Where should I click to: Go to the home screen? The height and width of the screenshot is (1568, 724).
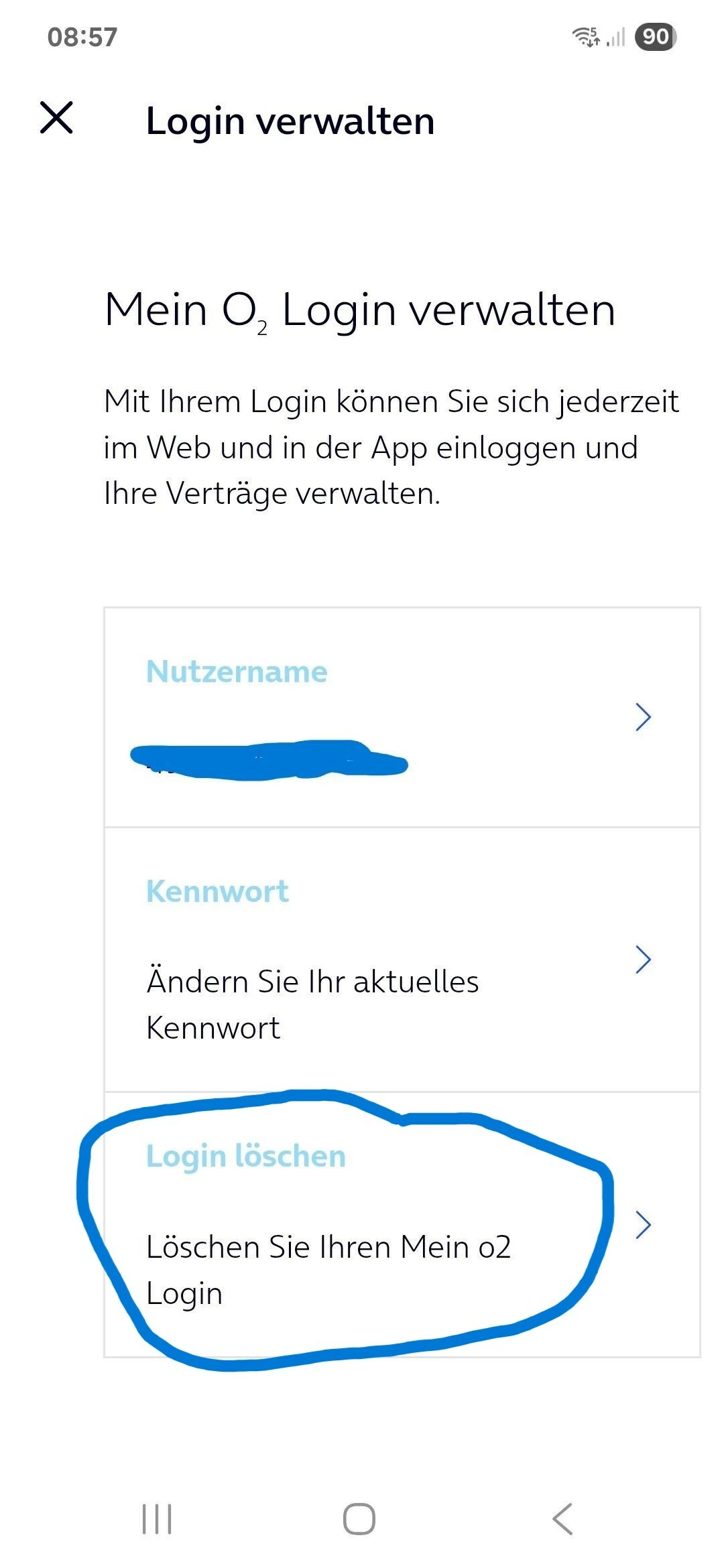(359, 1518)
